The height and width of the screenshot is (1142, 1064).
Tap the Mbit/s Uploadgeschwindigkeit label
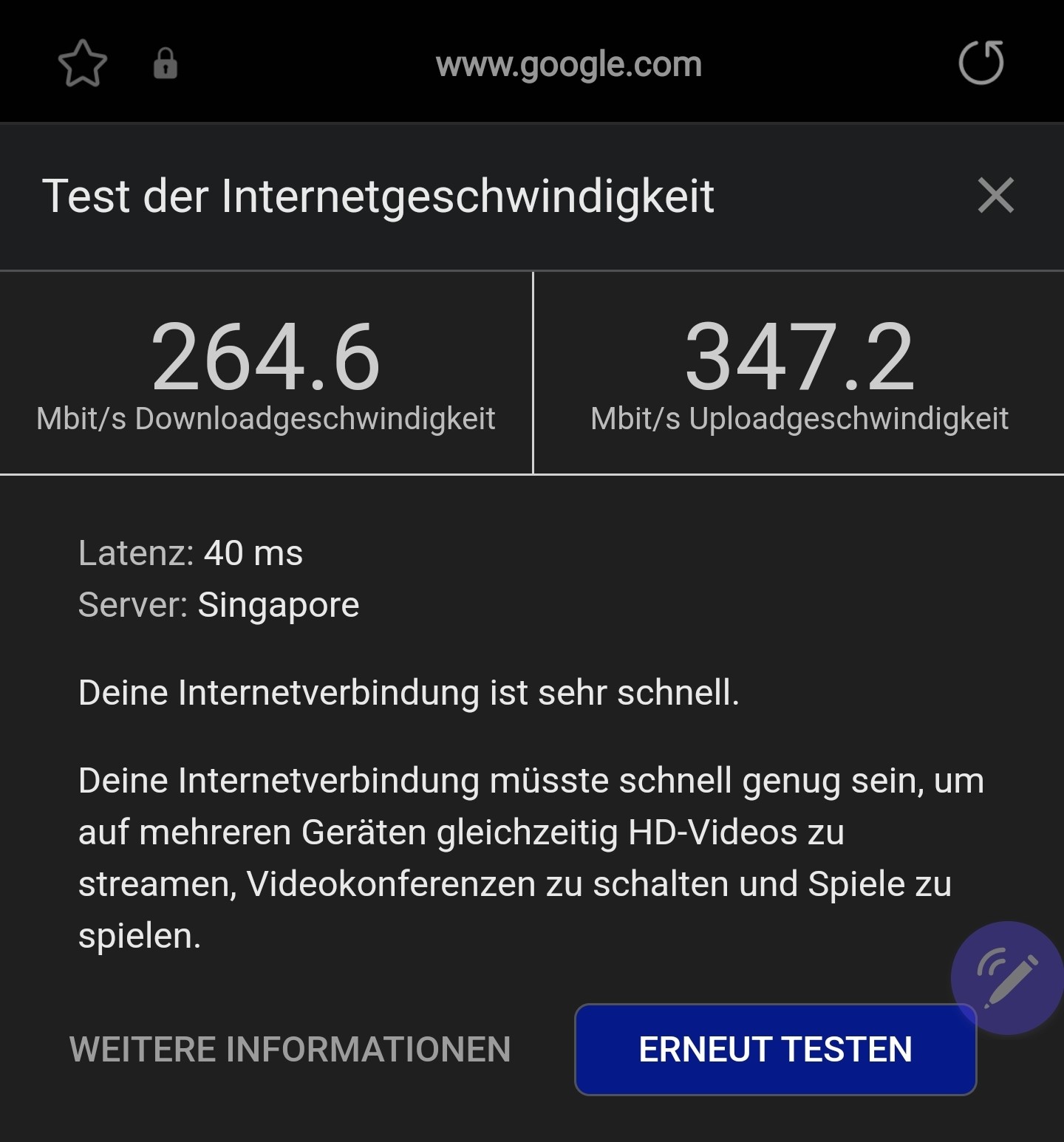pos(800,418)
